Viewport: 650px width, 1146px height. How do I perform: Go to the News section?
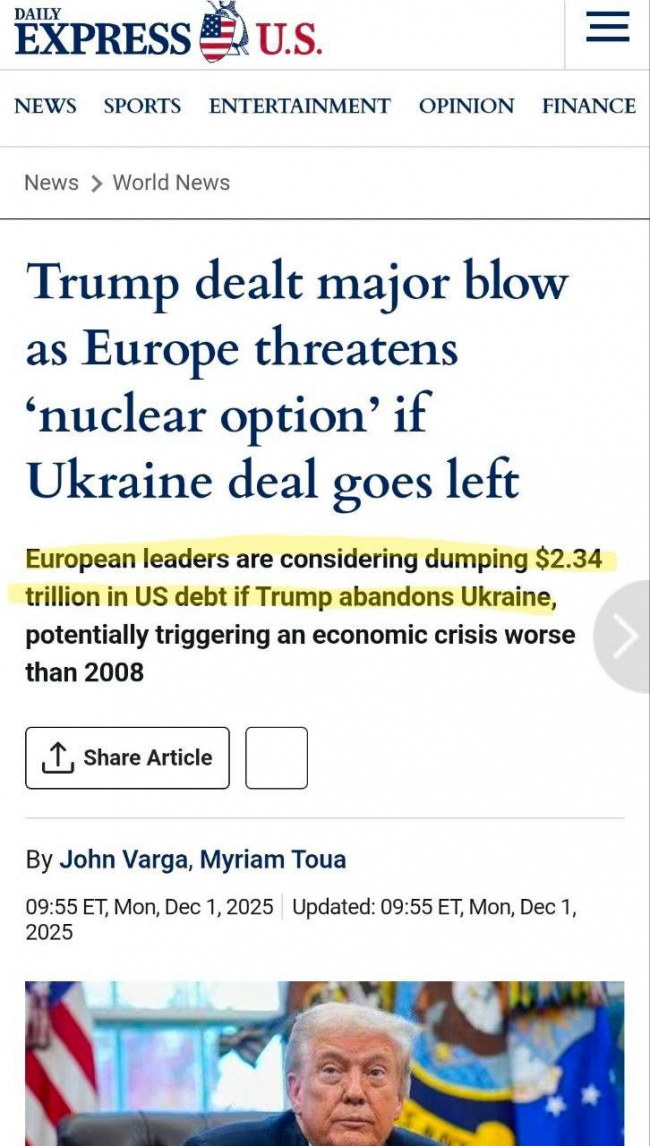[45, 106]
